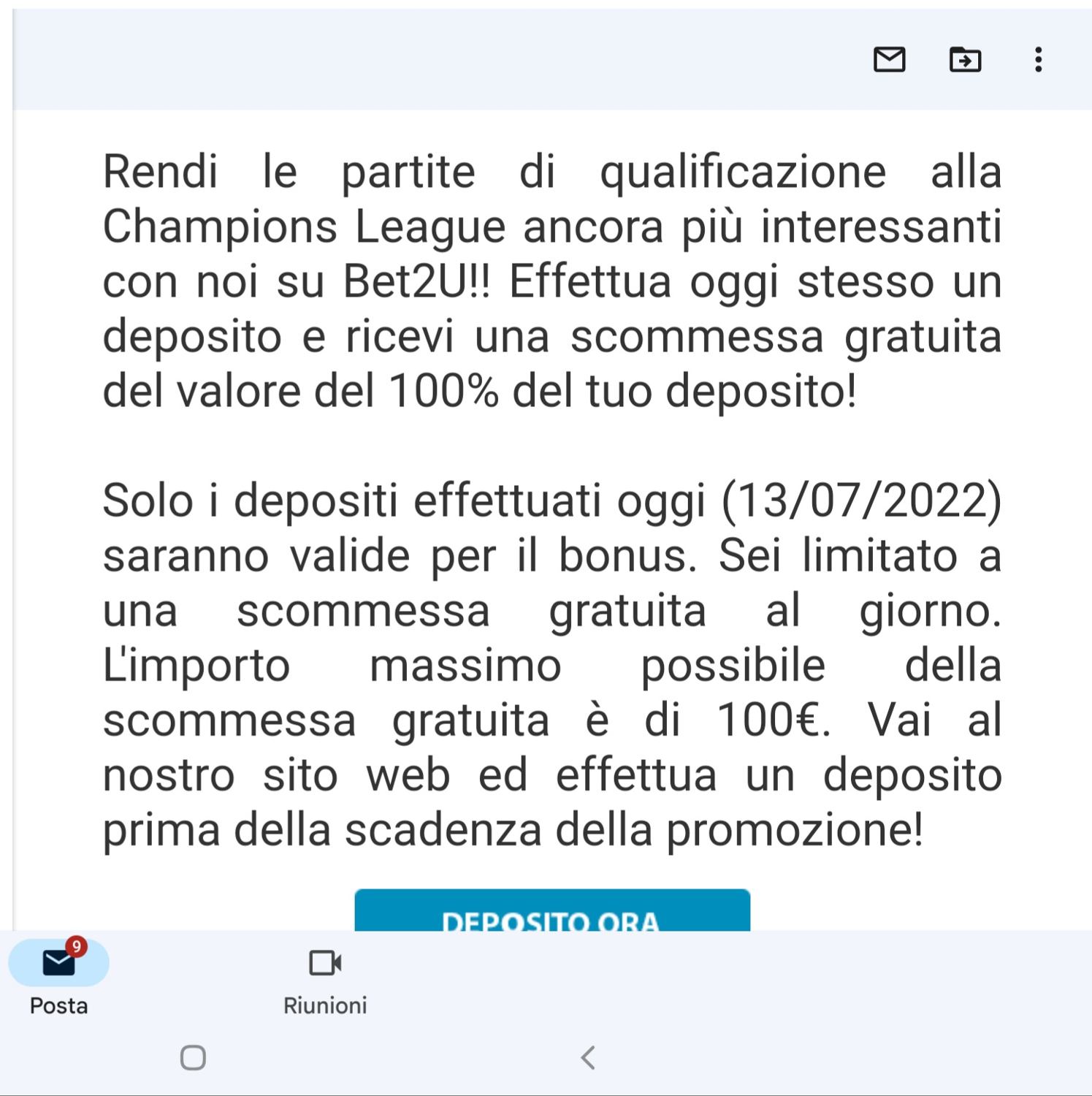This screenshot has height=1096, width=1092.
Task: Mark this email as unread
Action: (889, 59)
